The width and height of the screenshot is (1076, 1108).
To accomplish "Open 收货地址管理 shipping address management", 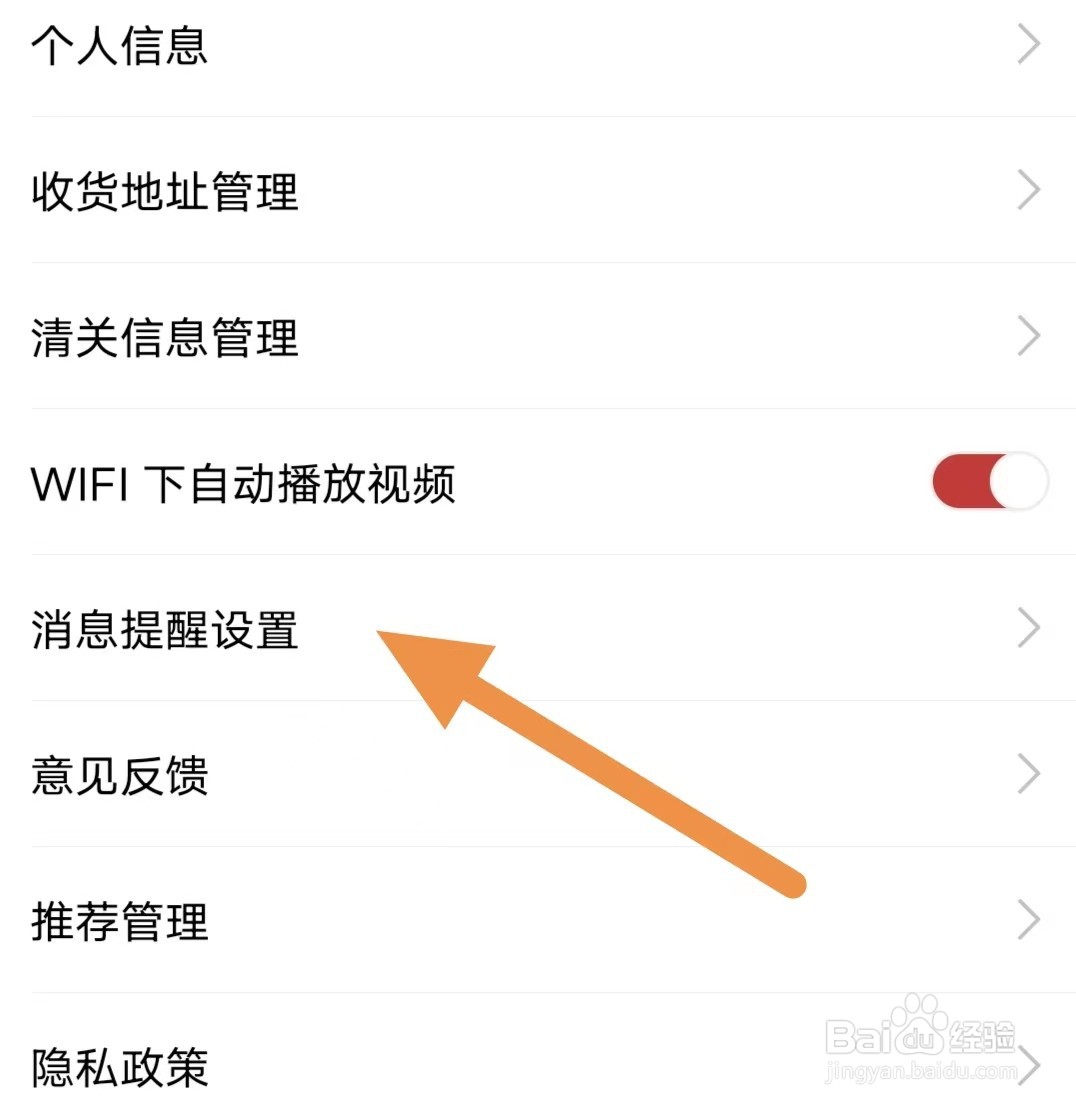I will (x=163, y=192).
